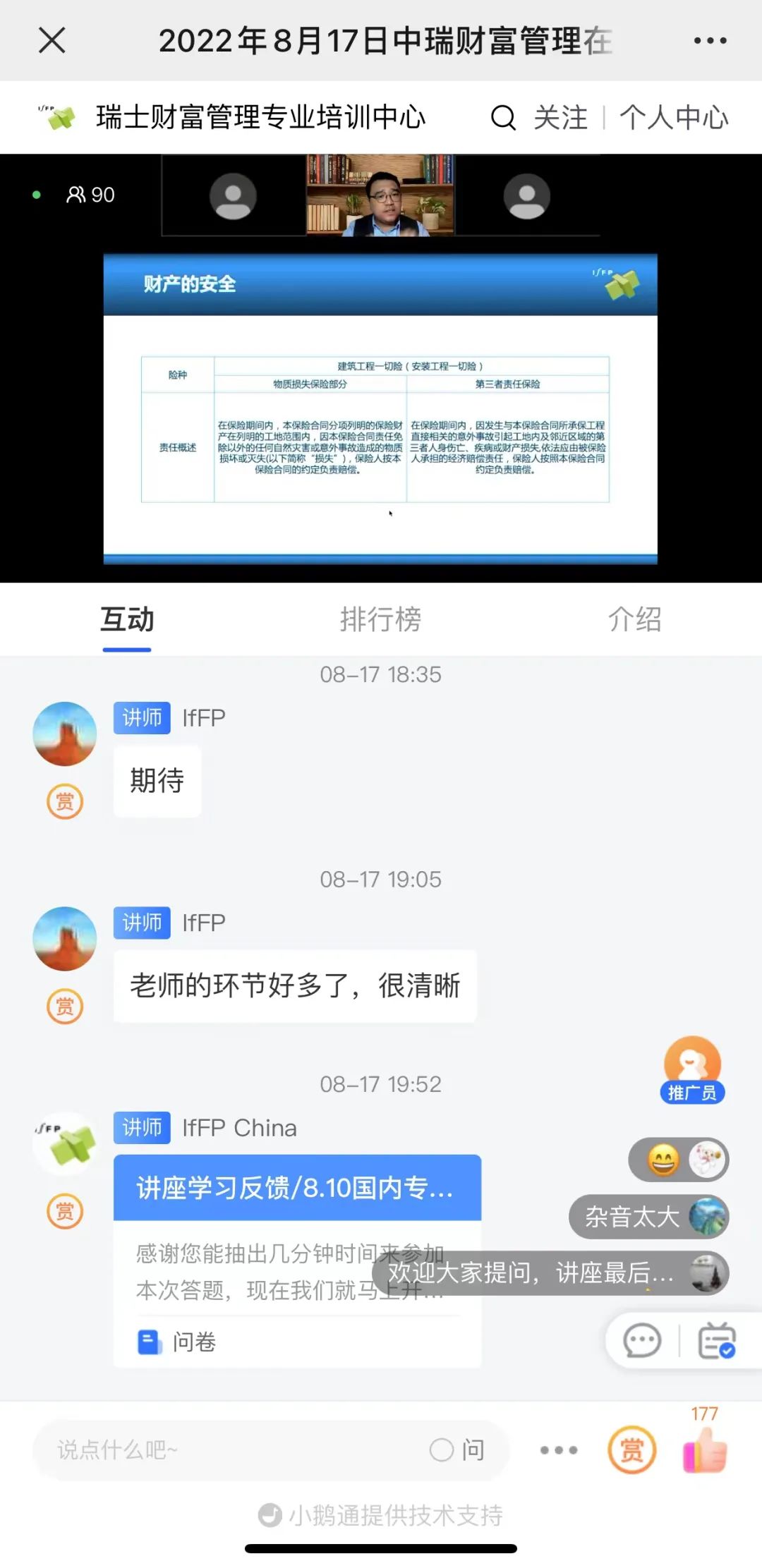Close the live stream page

(x=52, y=40)
